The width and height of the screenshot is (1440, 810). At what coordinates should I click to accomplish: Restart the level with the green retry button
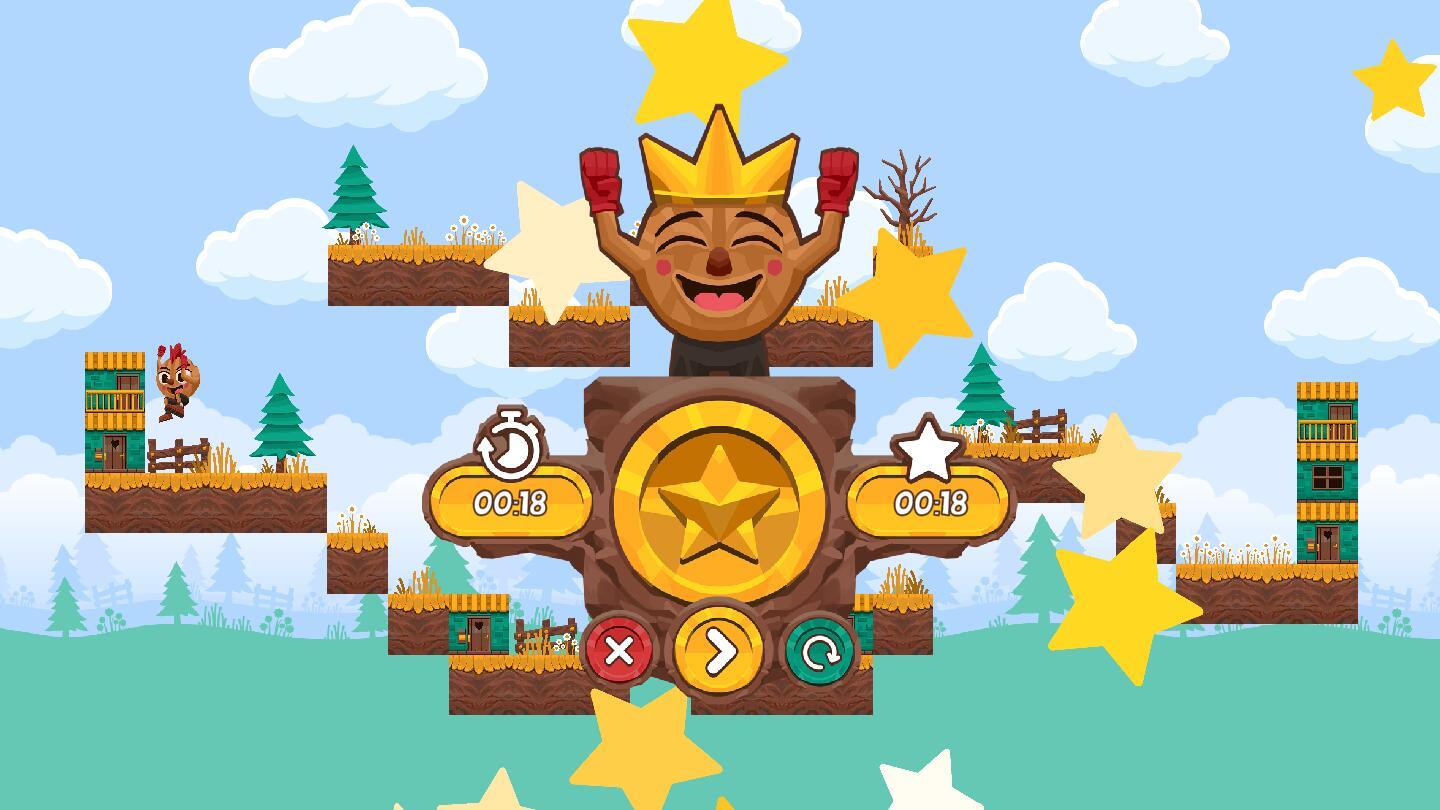tap(820, 652)
